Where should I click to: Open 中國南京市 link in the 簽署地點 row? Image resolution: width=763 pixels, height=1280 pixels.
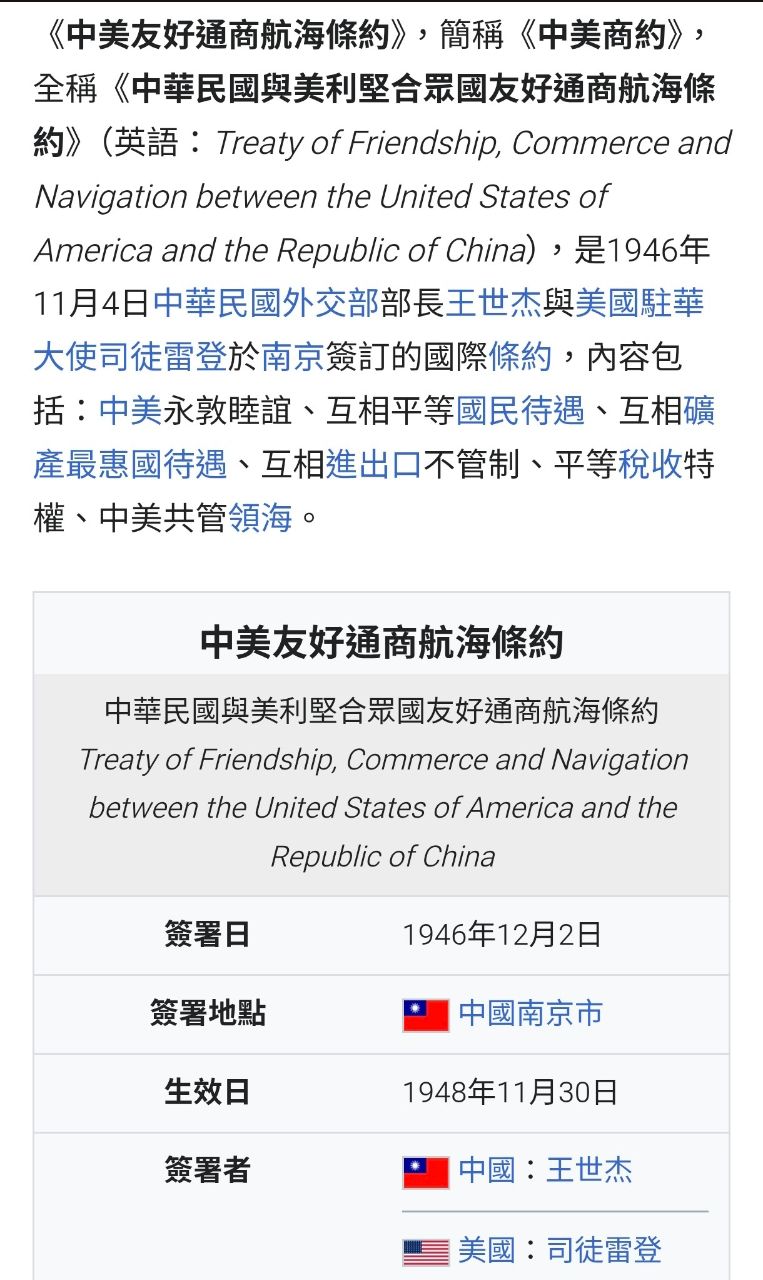coord(531,1014)
